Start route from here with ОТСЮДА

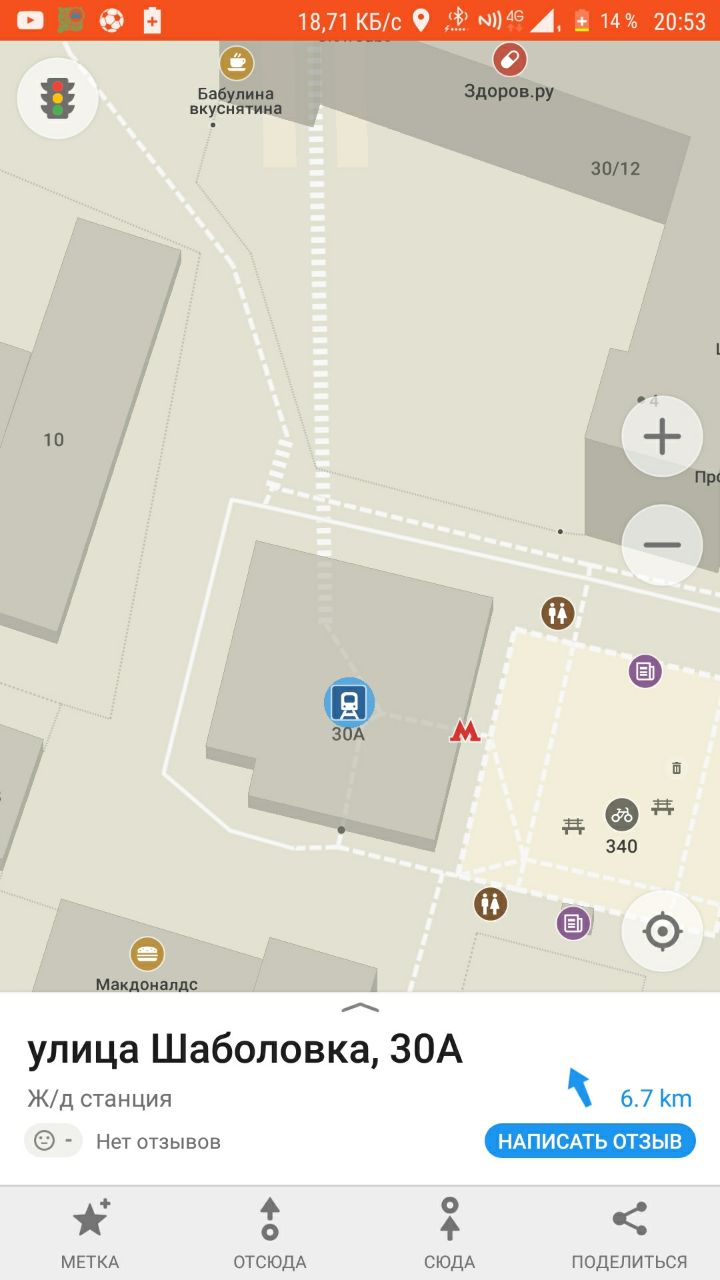[x=270, y=1234]
